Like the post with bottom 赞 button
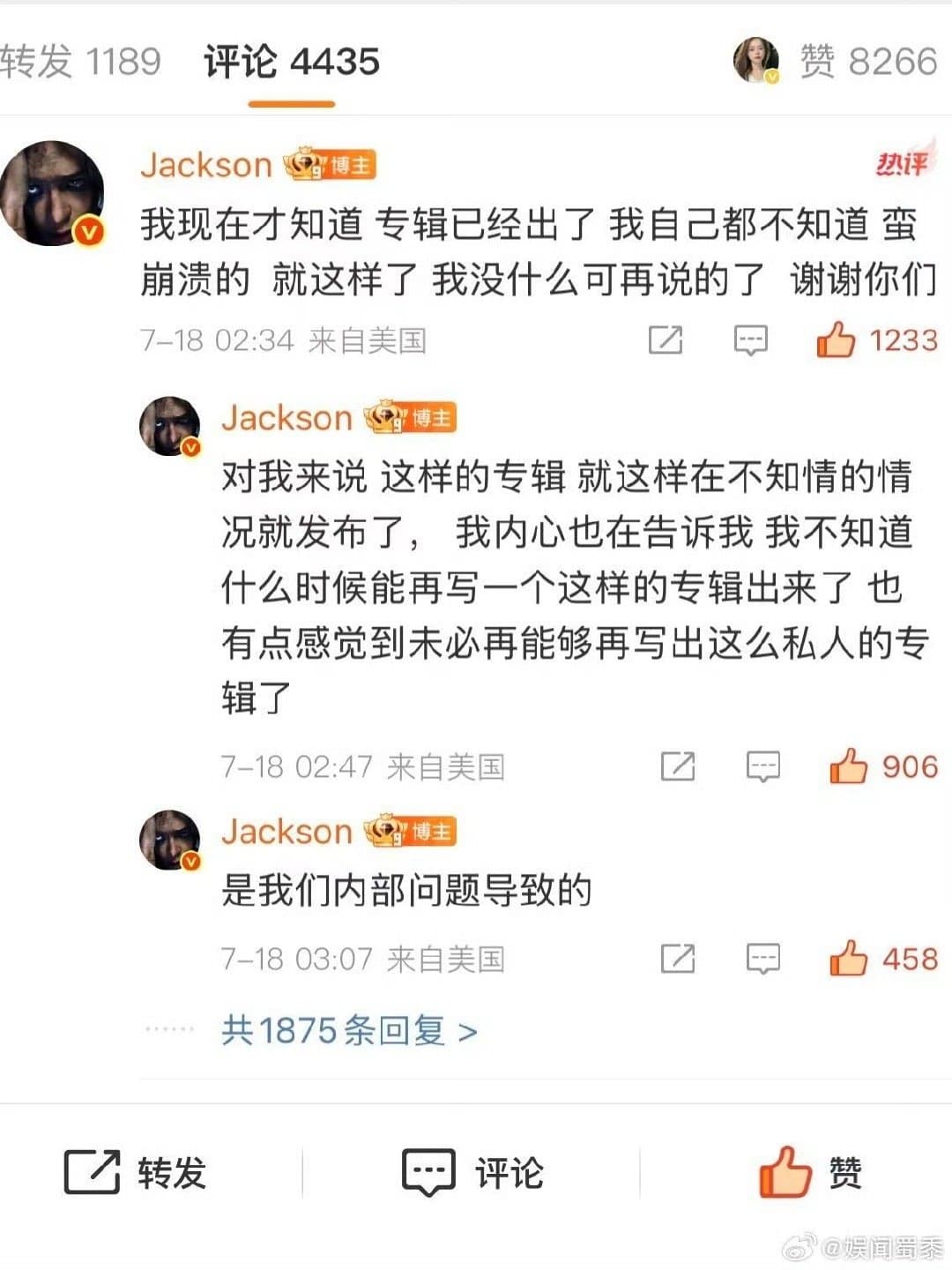952x1270 pixels. point(809,1173)
